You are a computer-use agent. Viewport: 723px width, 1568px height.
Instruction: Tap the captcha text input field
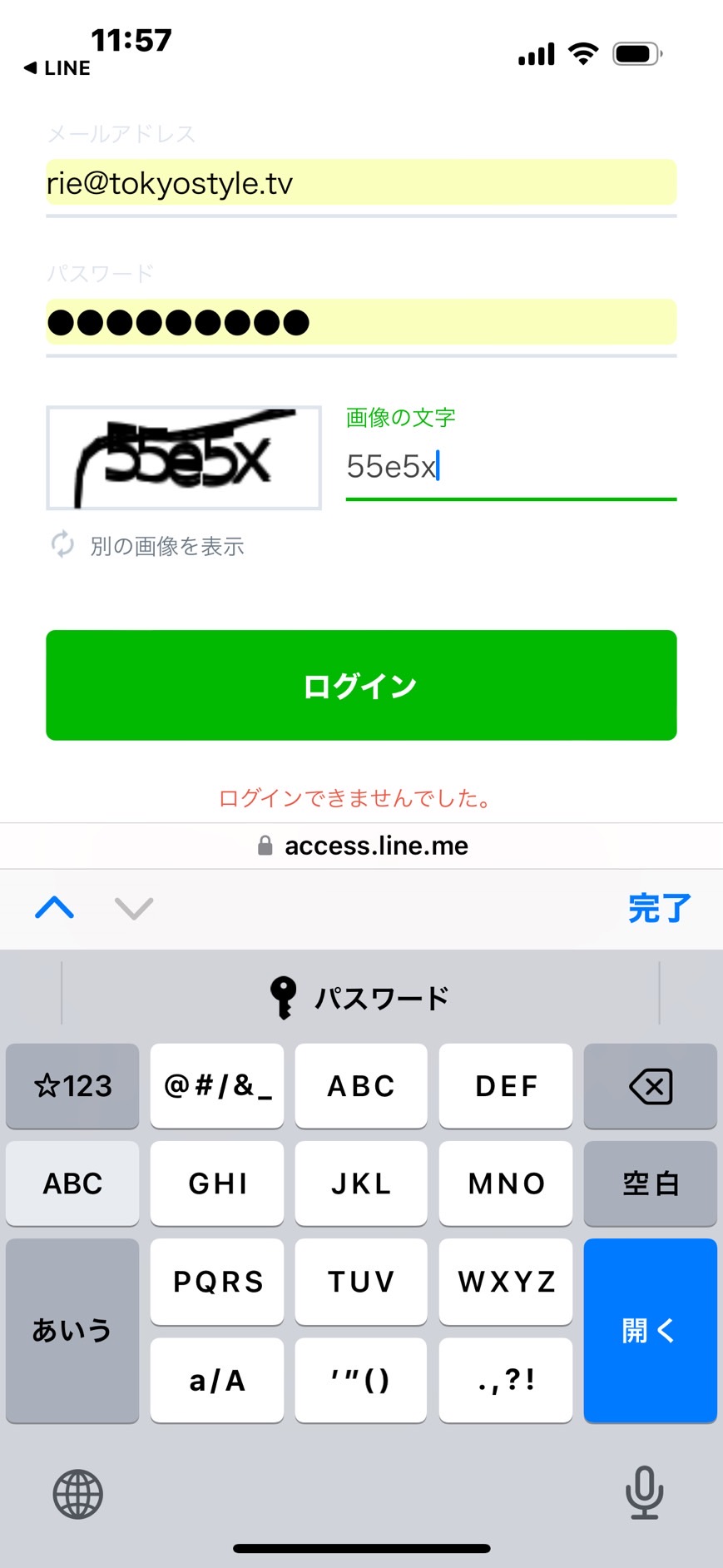coord(511,466)
